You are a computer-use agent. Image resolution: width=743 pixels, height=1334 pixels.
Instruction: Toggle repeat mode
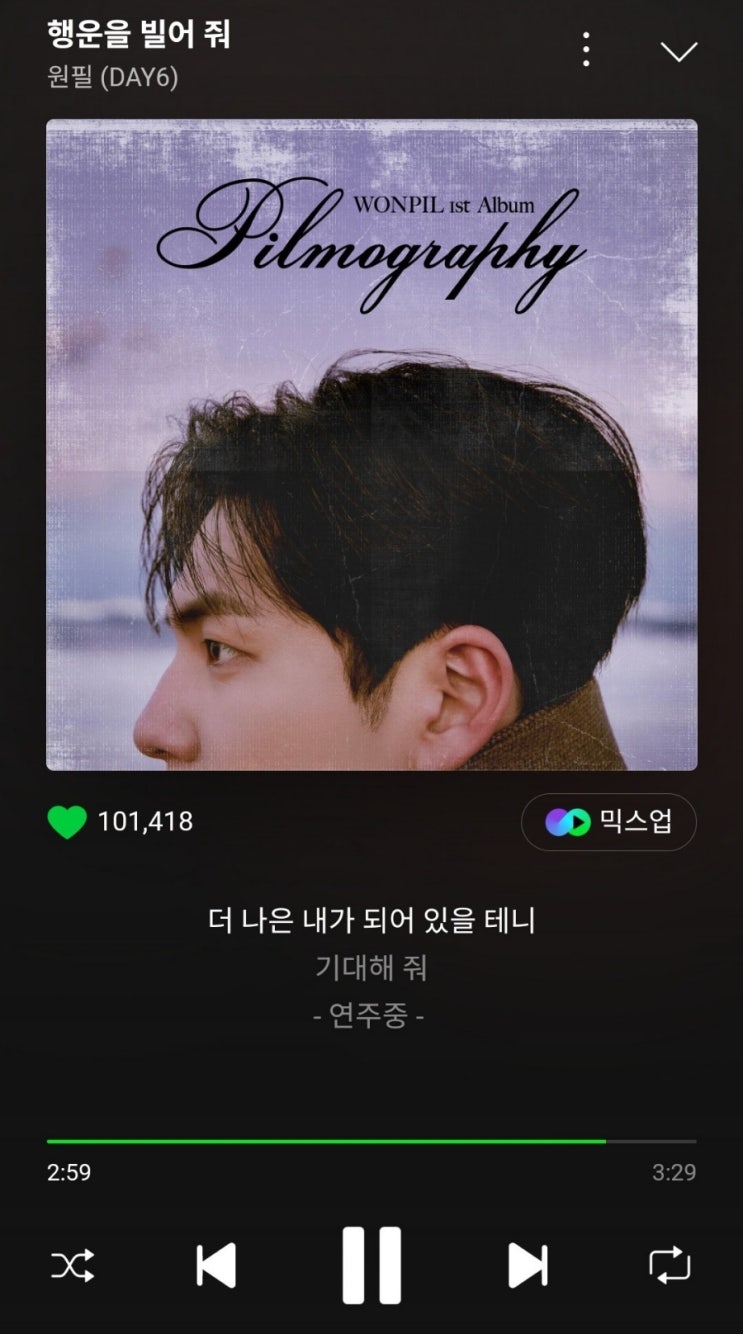(670, 1265)
